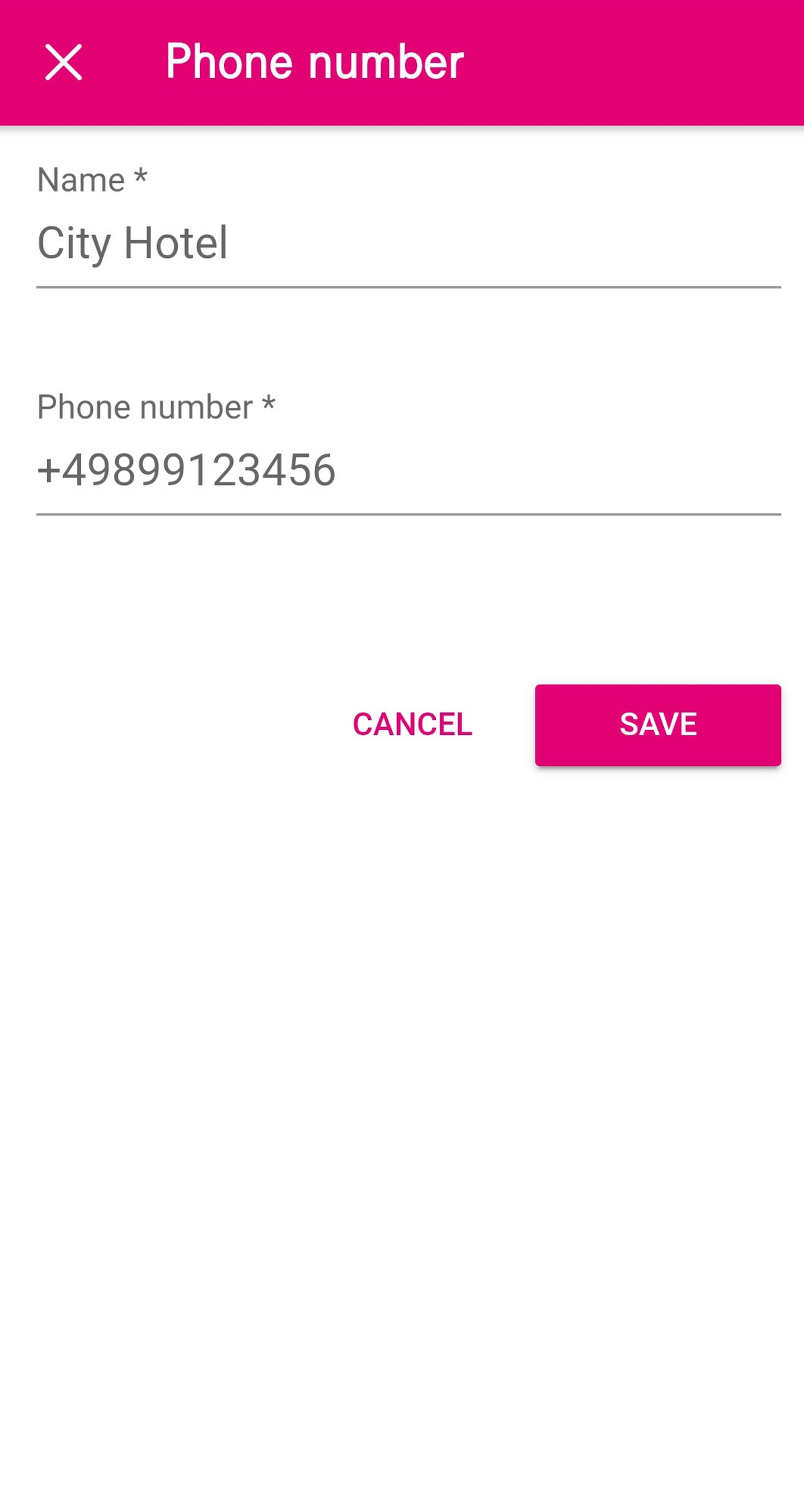Cancel editing the phone number
This screenshot has width=804, height=1512.
(x=412, y=724)
